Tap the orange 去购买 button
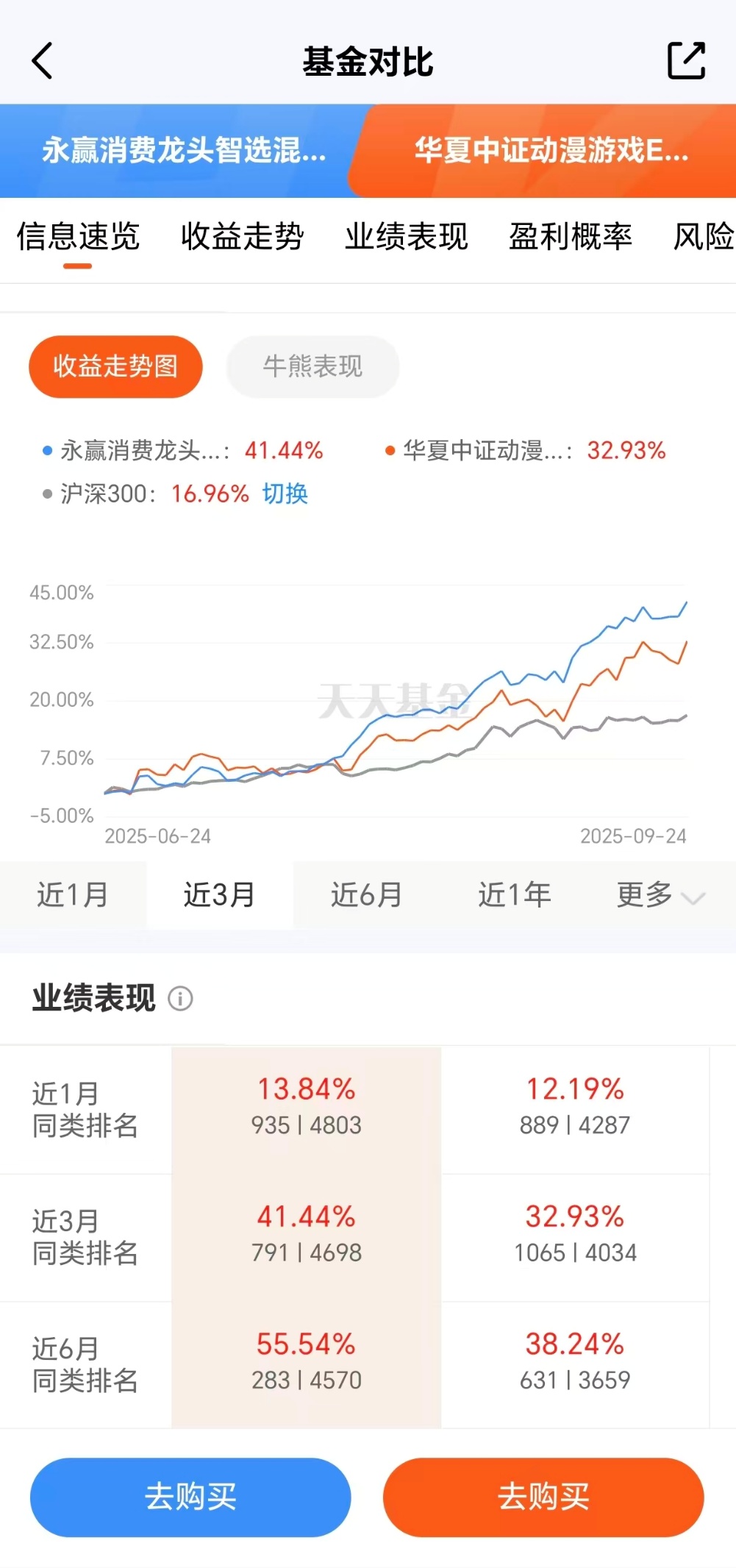Image resolution: width=736 pixels, height=1568 pixels. coord(543,1497)
